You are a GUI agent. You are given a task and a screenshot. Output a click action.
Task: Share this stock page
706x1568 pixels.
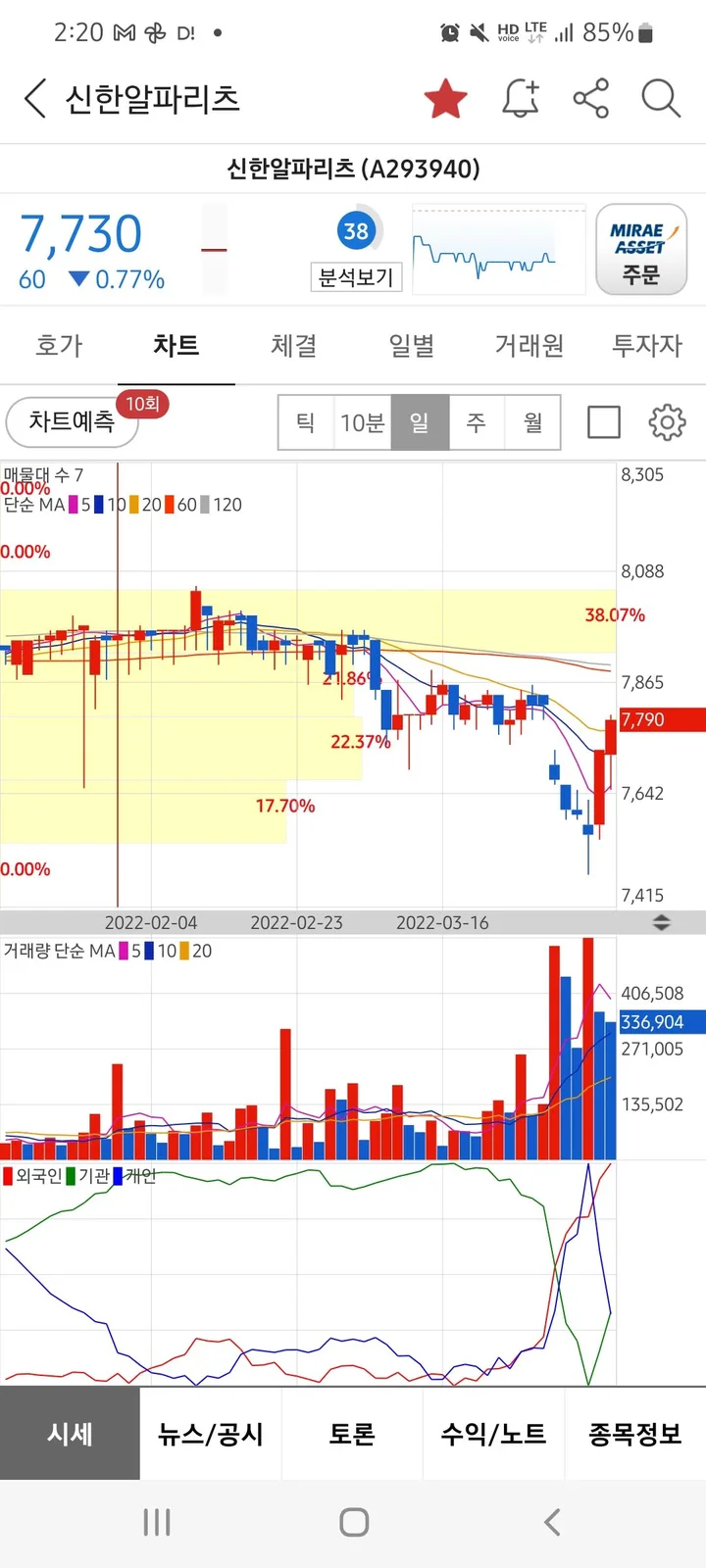(590, 99)
